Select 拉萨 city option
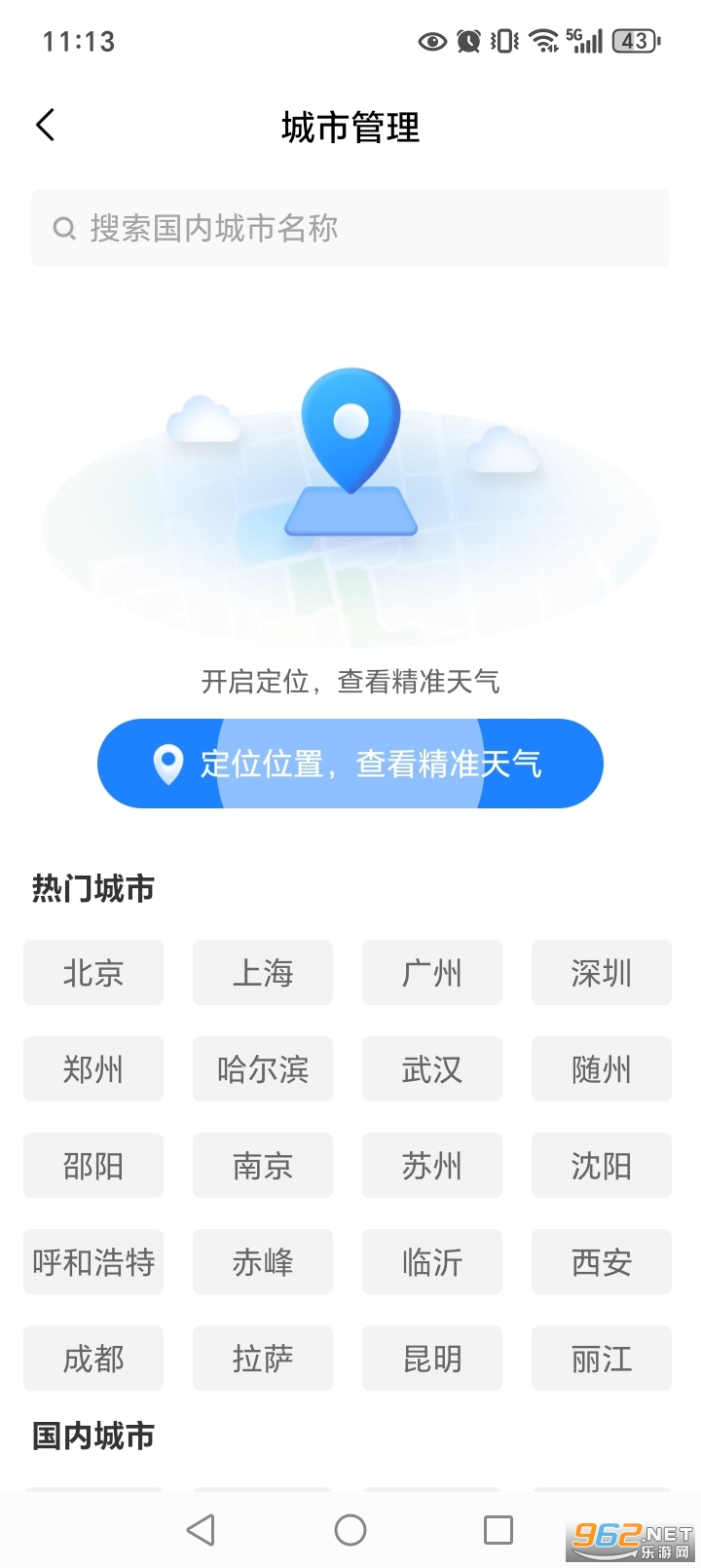The height and width of the screenshot is (1568, 701). [x=263, y=1359]
